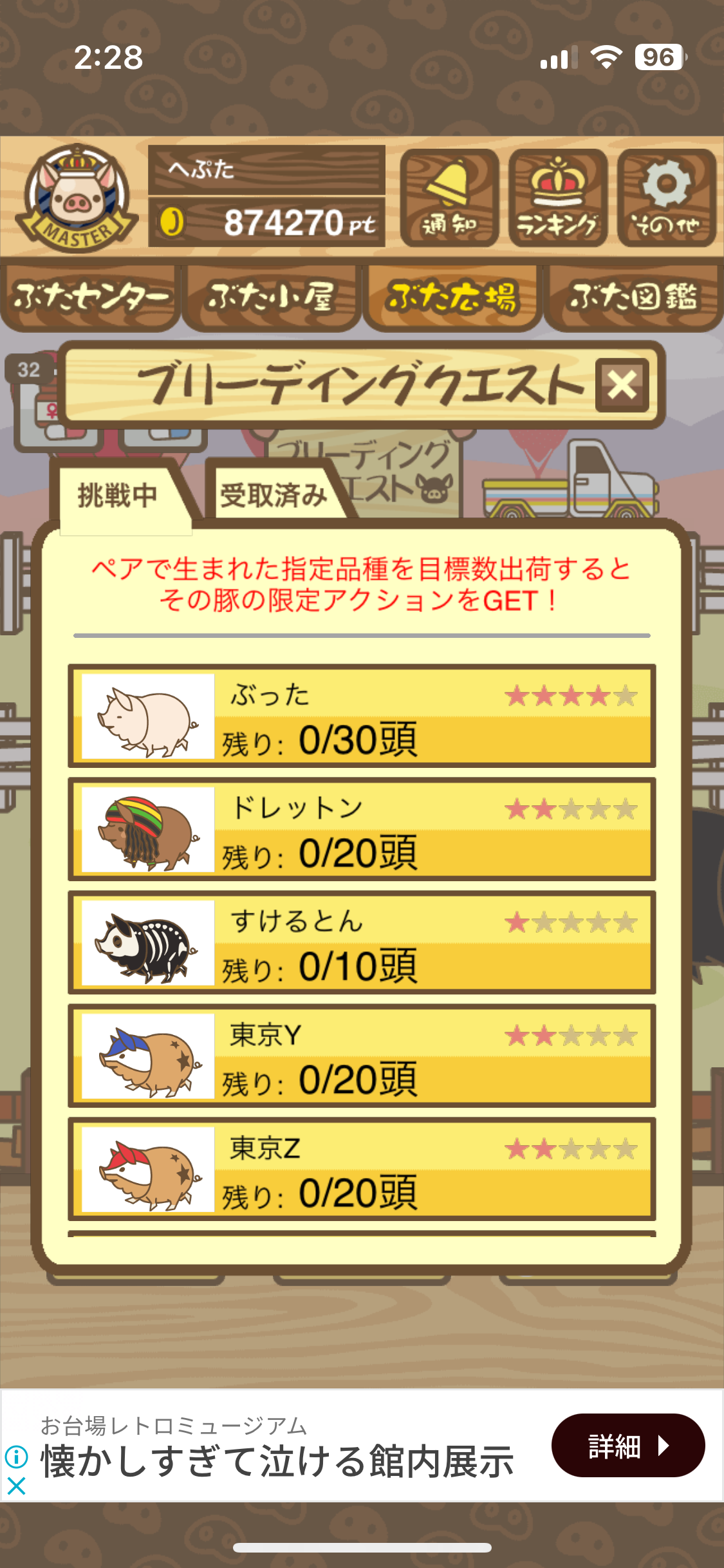This screenshot has width=724, height=1568.
Task: Close the ブリーディングクエスト dialog
Action: tap(622, 385)
